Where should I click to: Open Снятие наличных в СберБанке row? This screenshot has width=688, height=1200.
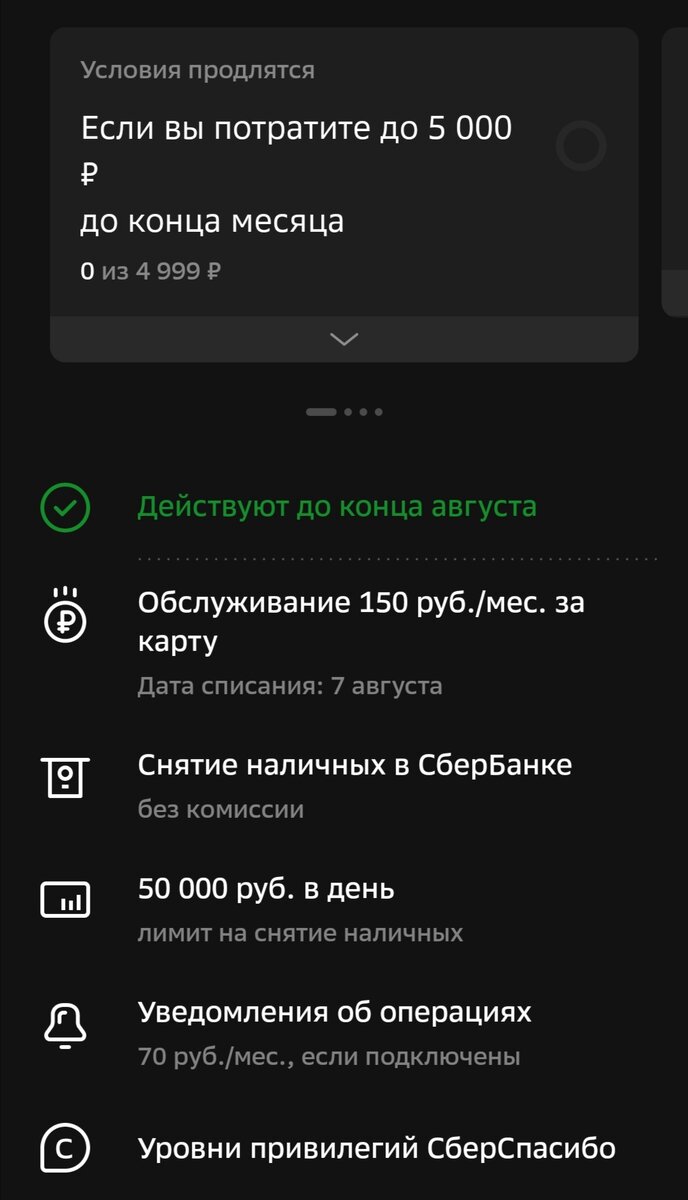click(355, 785)
